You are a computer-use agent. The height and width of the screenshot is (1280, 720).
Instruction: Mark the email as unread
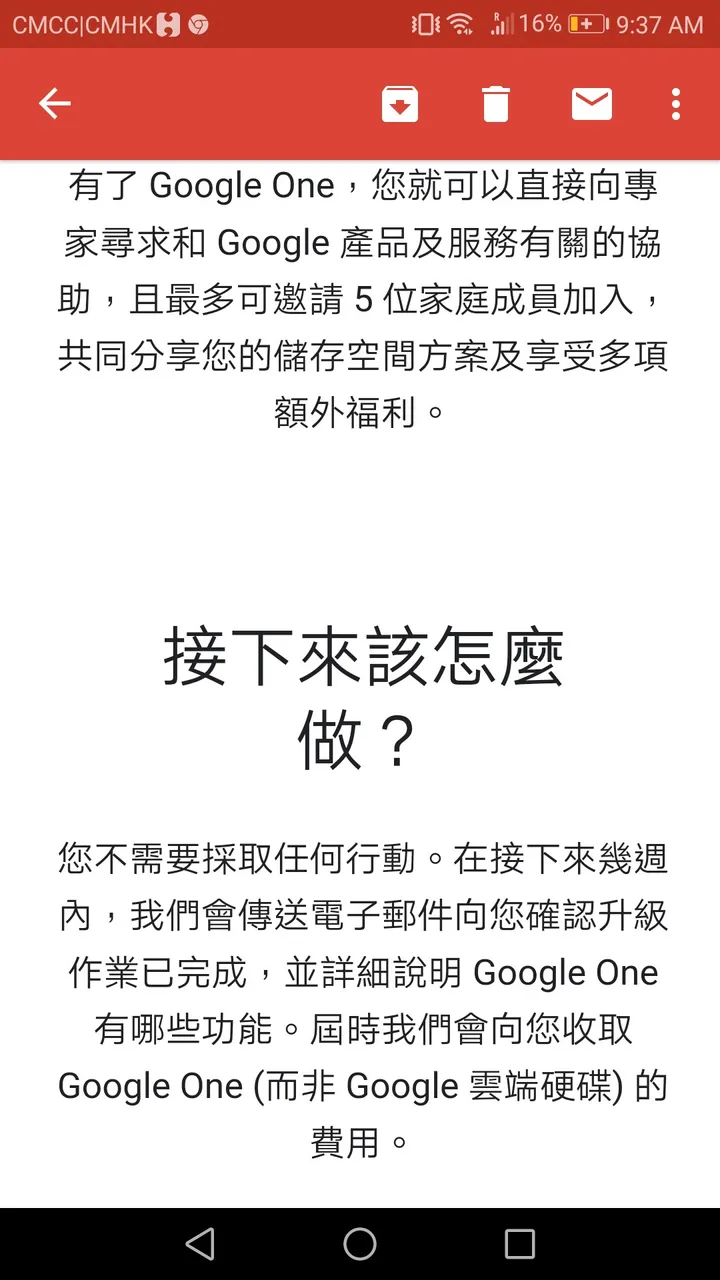(592, 104)
